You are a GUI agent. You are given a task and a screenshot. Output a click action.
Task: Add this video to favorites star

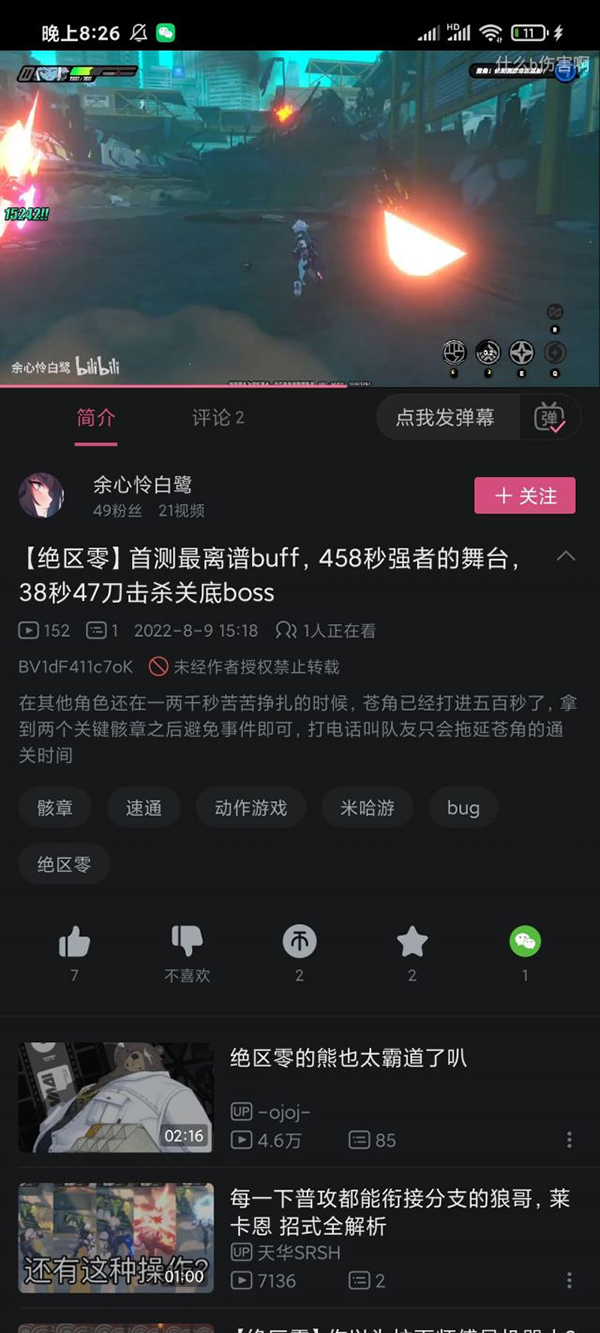[x=412, y=942]
